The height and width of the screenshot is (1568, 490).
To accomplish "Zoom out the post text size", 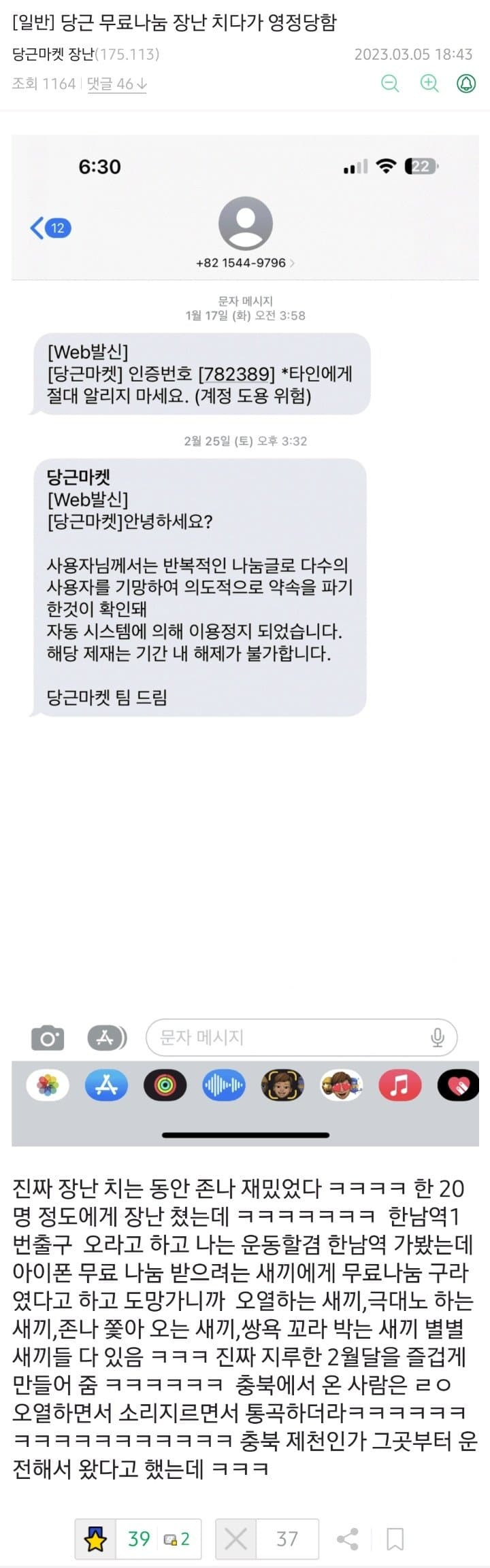I will 390,84.
